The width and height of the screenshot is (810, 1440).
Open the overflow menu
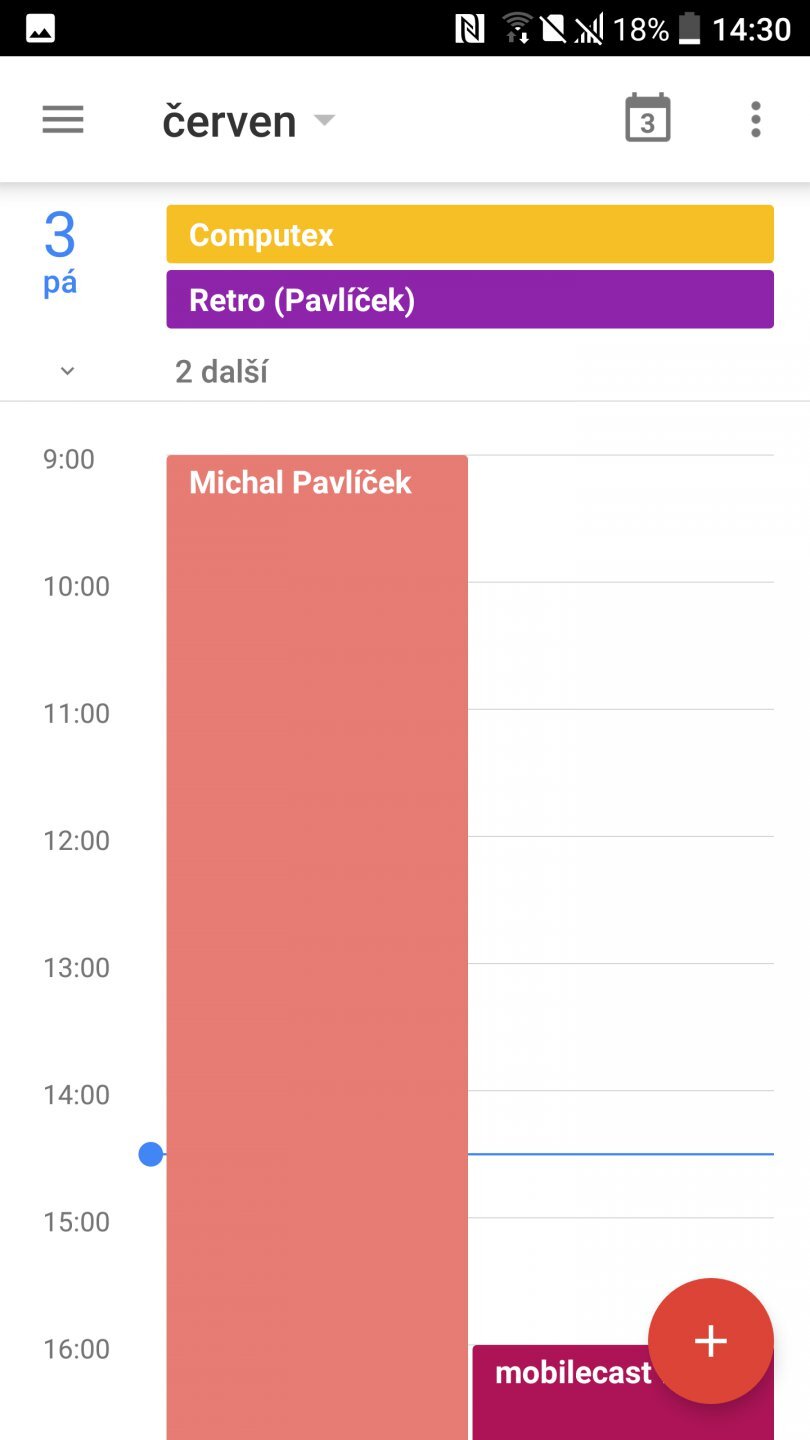pos(755,120)
